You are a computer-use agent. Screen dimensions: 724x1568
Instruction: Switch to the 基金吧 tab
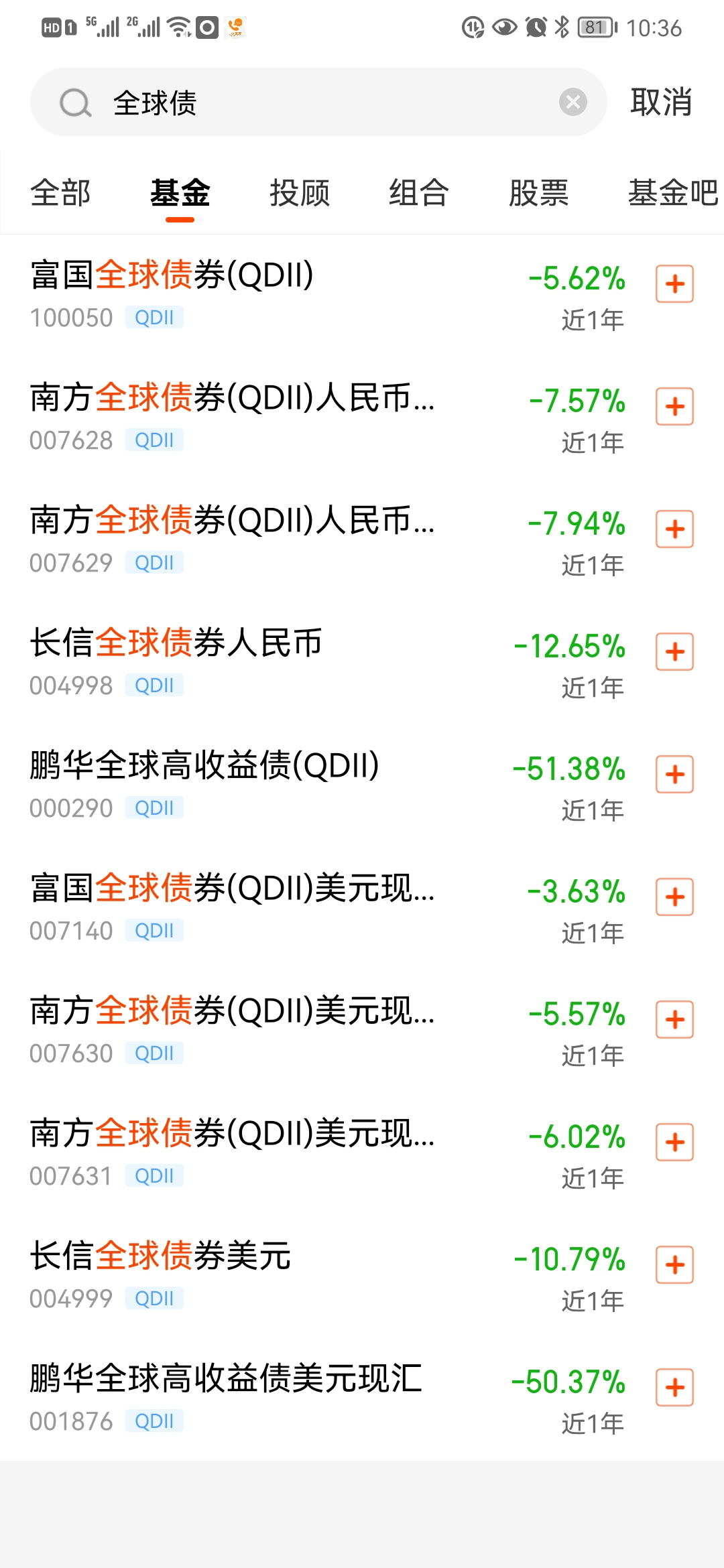672,194
